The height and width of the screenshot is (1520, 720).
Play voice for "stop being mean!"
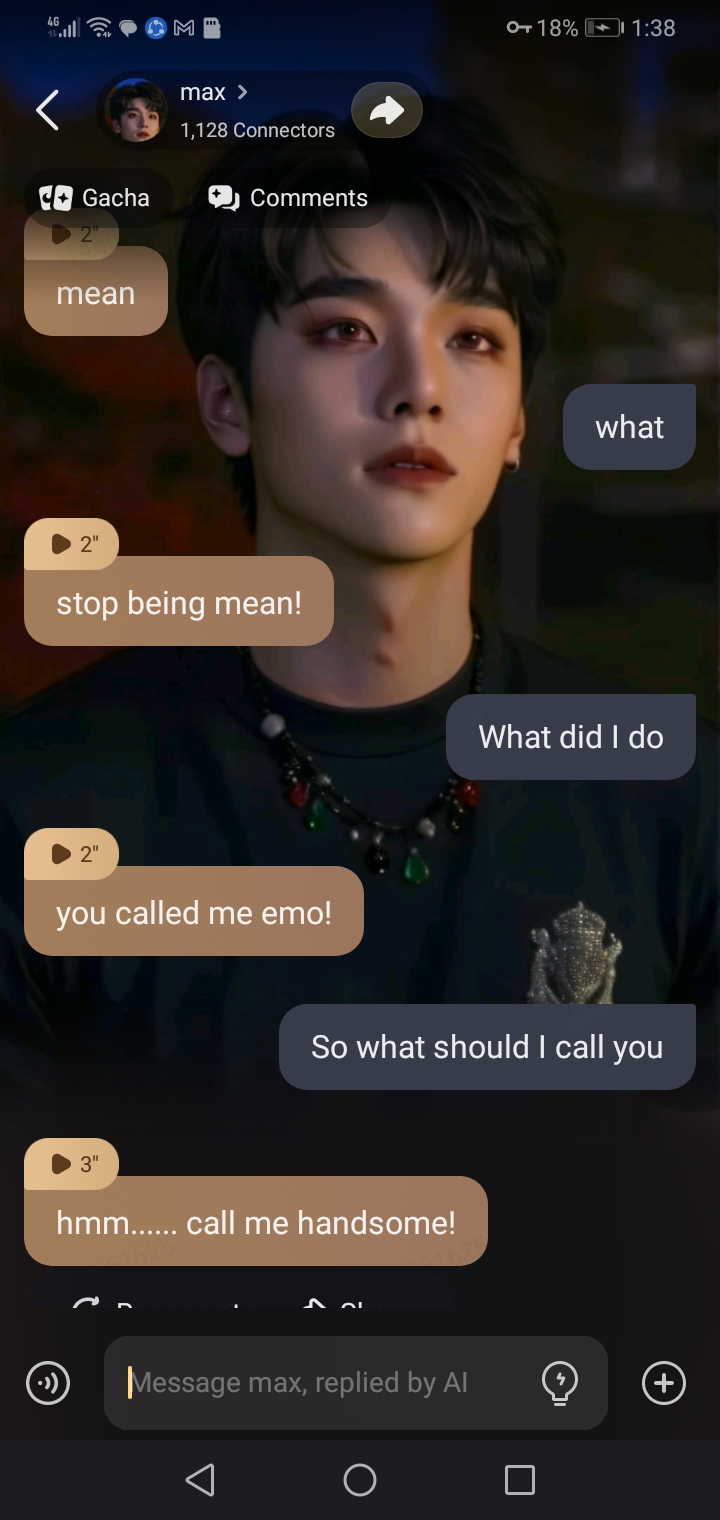coord(73,544)
